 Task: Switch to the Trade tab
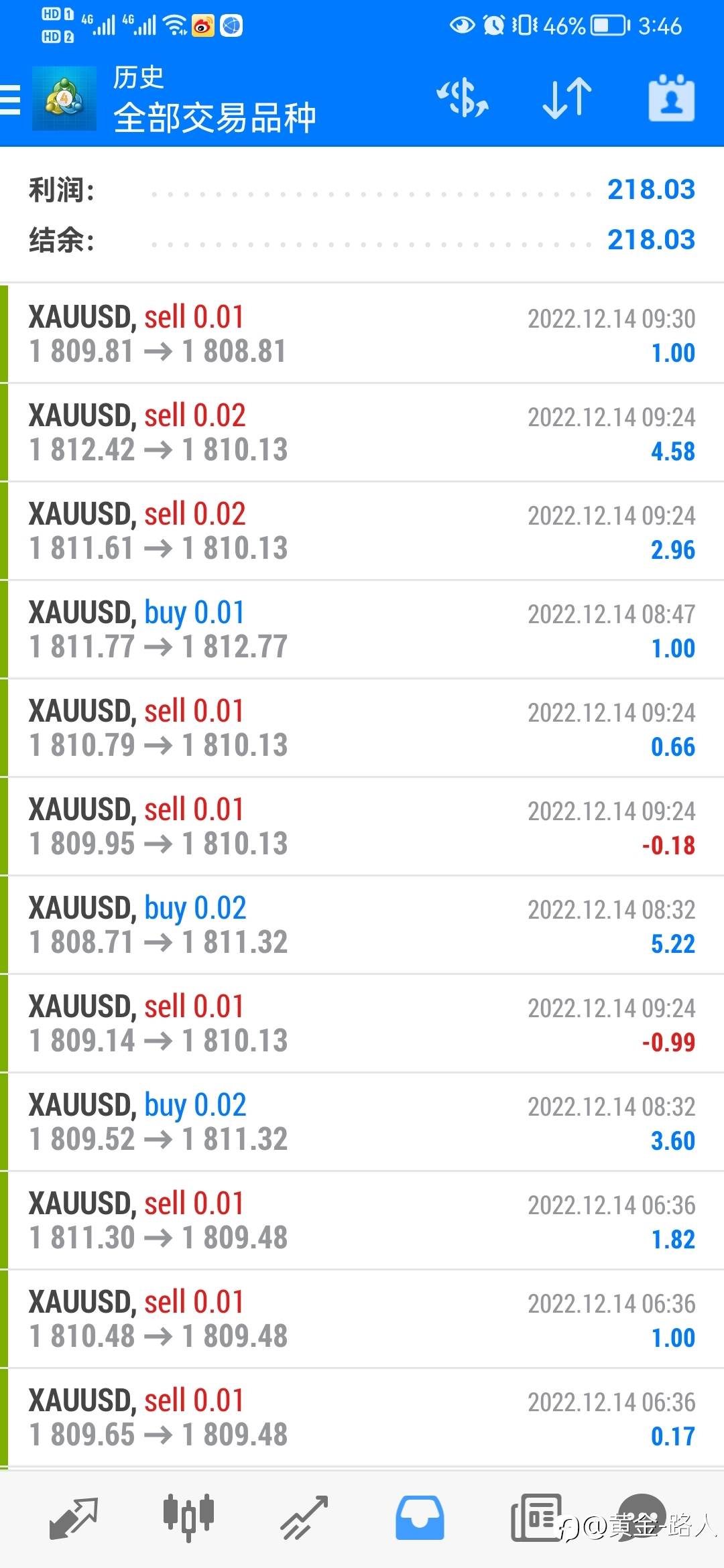tap(304, 1518)
